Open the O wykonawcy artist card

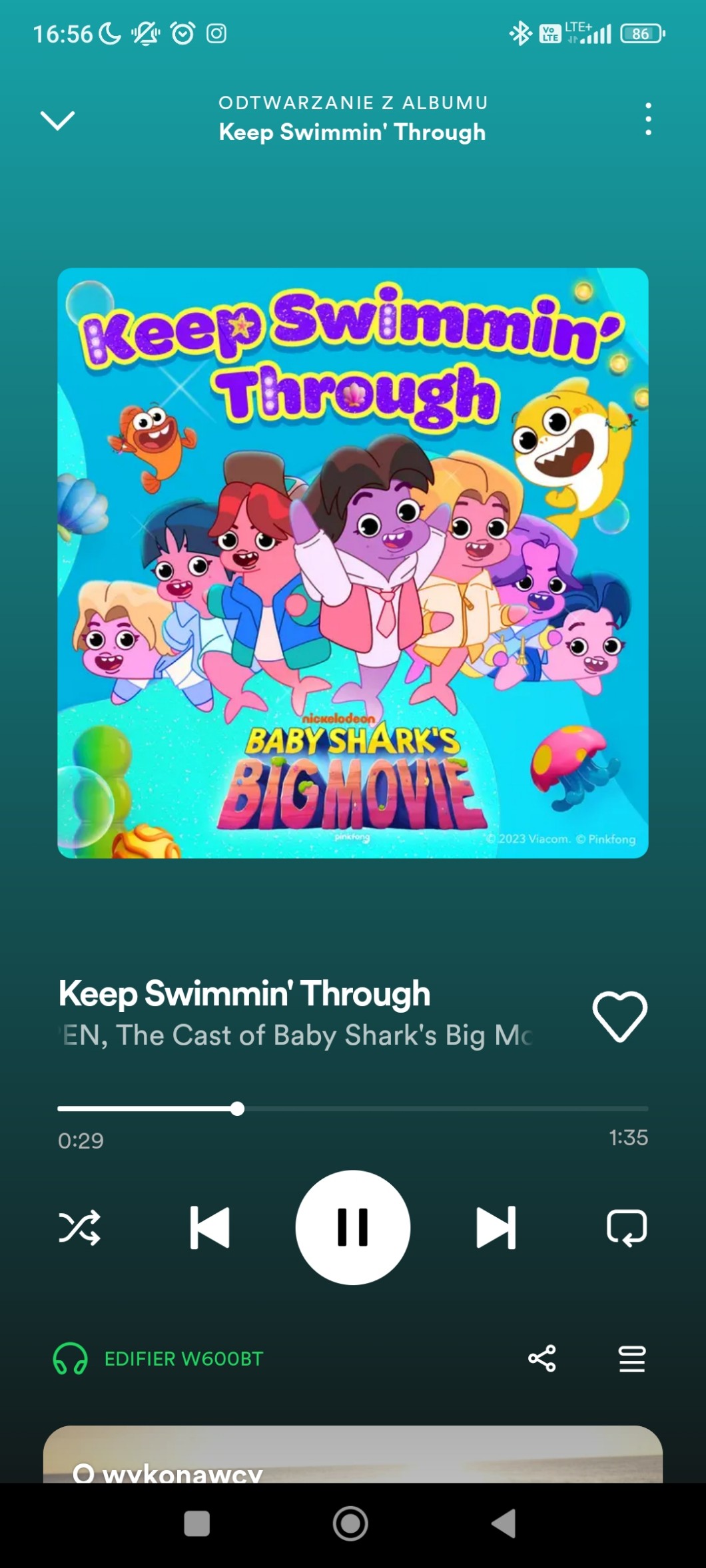pyautogui.click(x=352, y=1457)
